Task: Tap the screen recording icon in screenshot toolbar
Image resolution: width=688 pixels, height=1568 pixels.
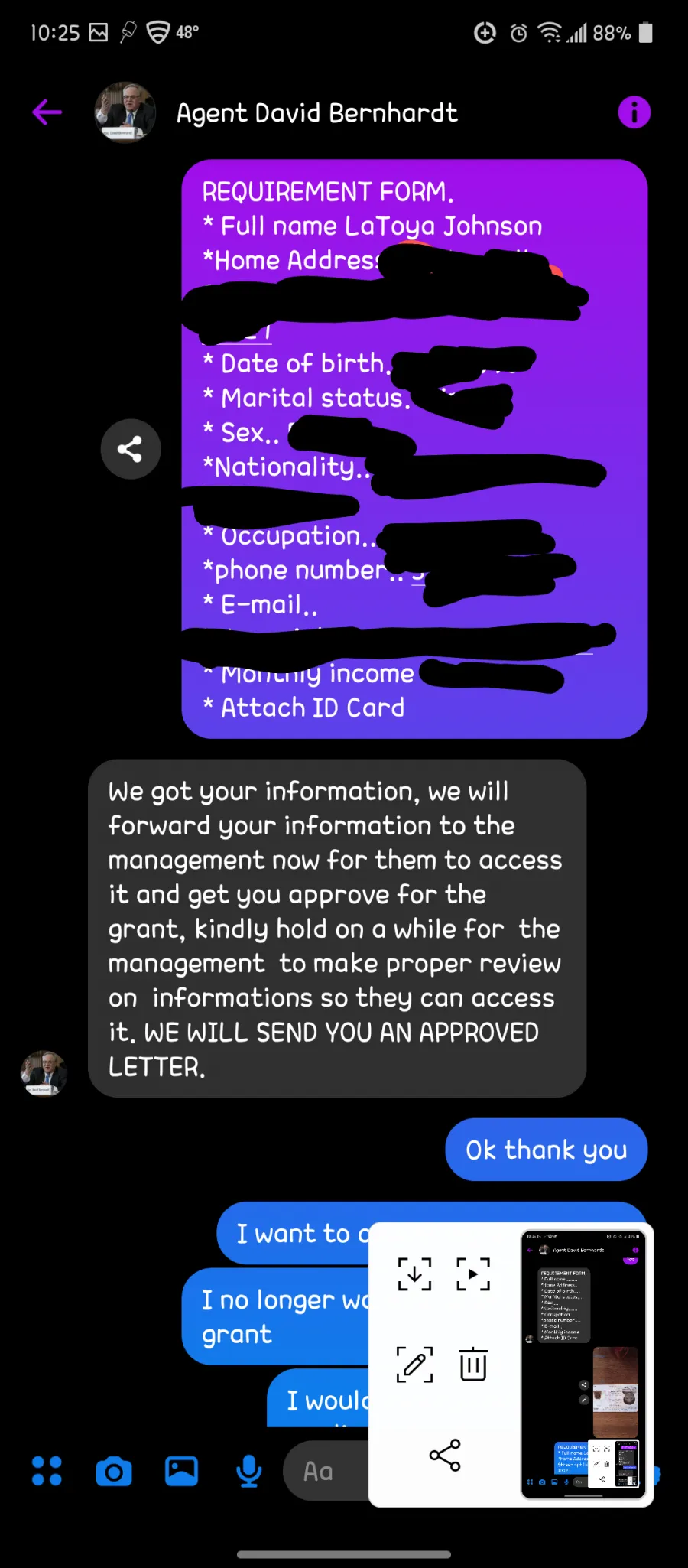Action: [473, 1274]
